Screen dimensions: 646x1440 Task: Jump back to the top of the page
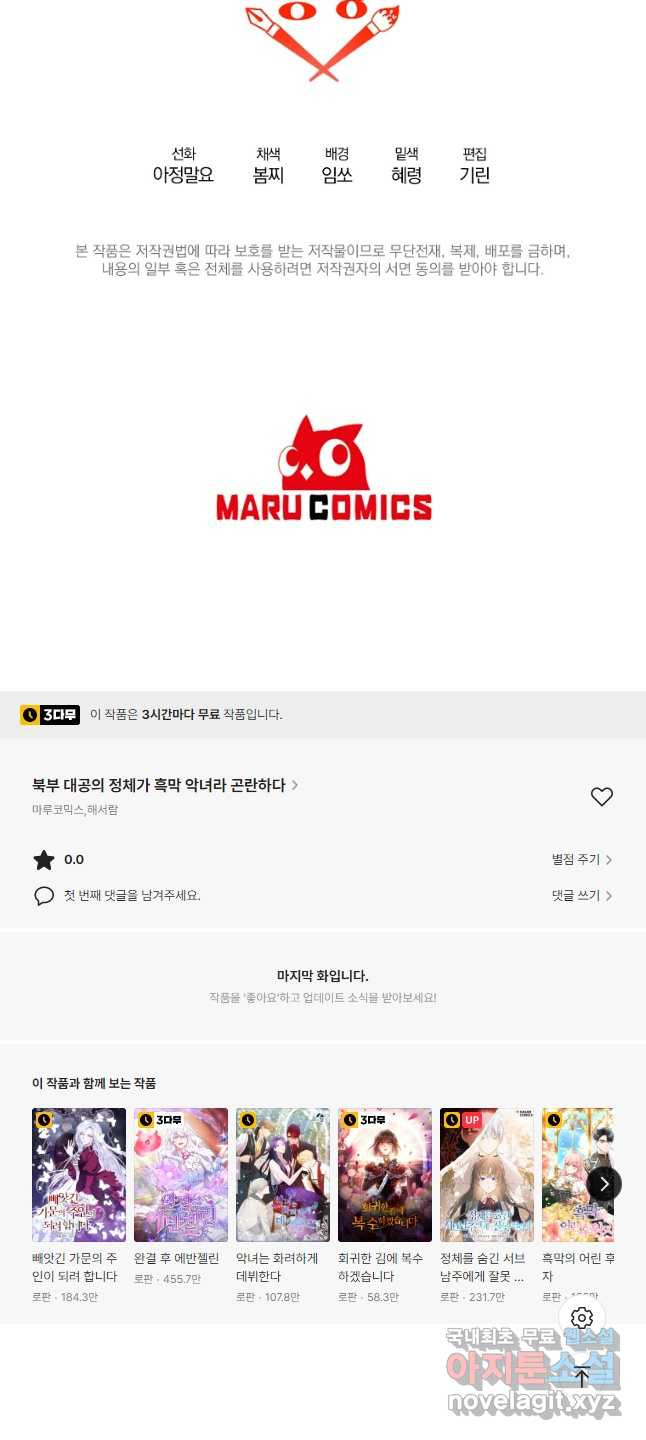point(582,1376)
